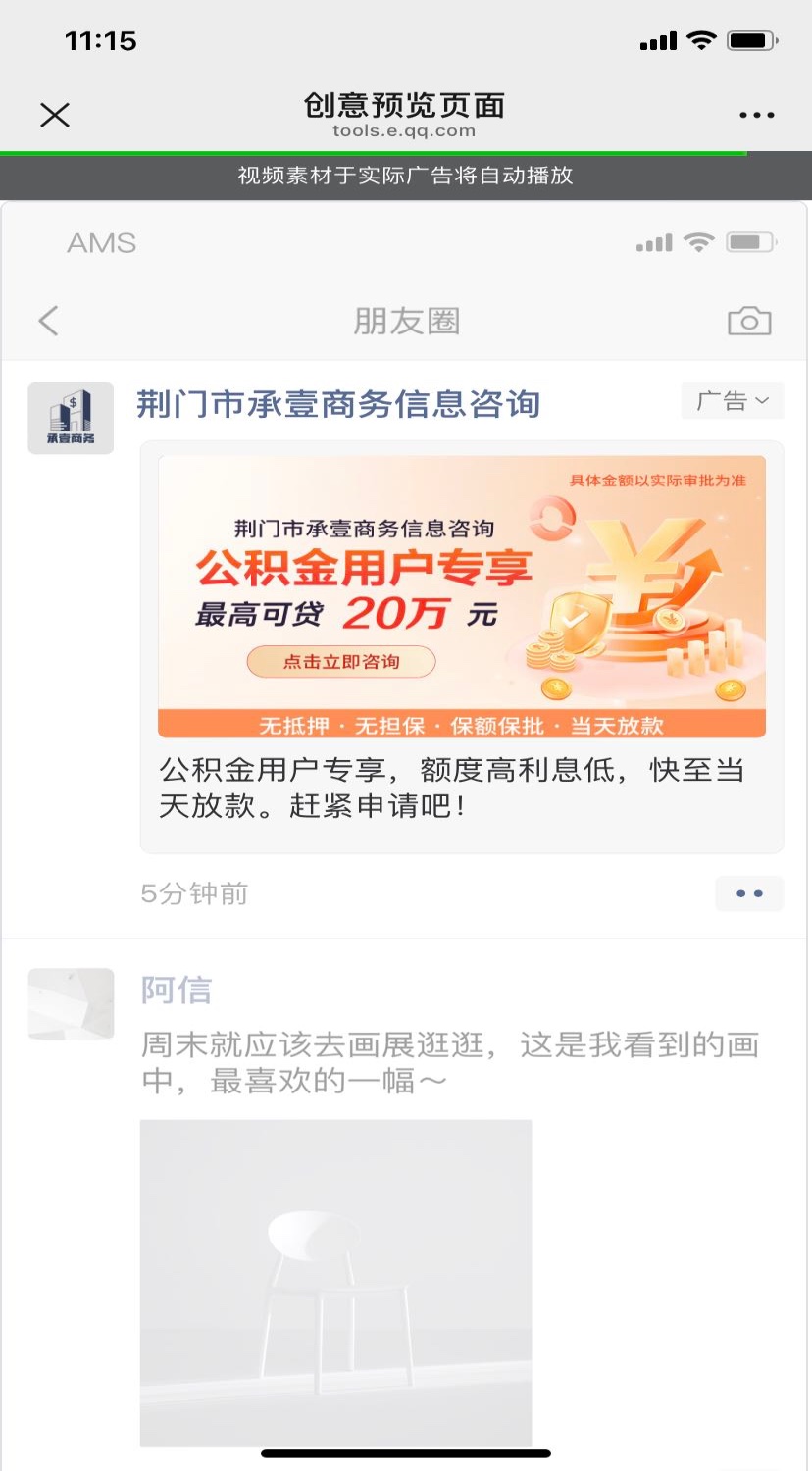Tap the camera icon in Moments header
812x1471 pixels.
click(x=749, y=321)
